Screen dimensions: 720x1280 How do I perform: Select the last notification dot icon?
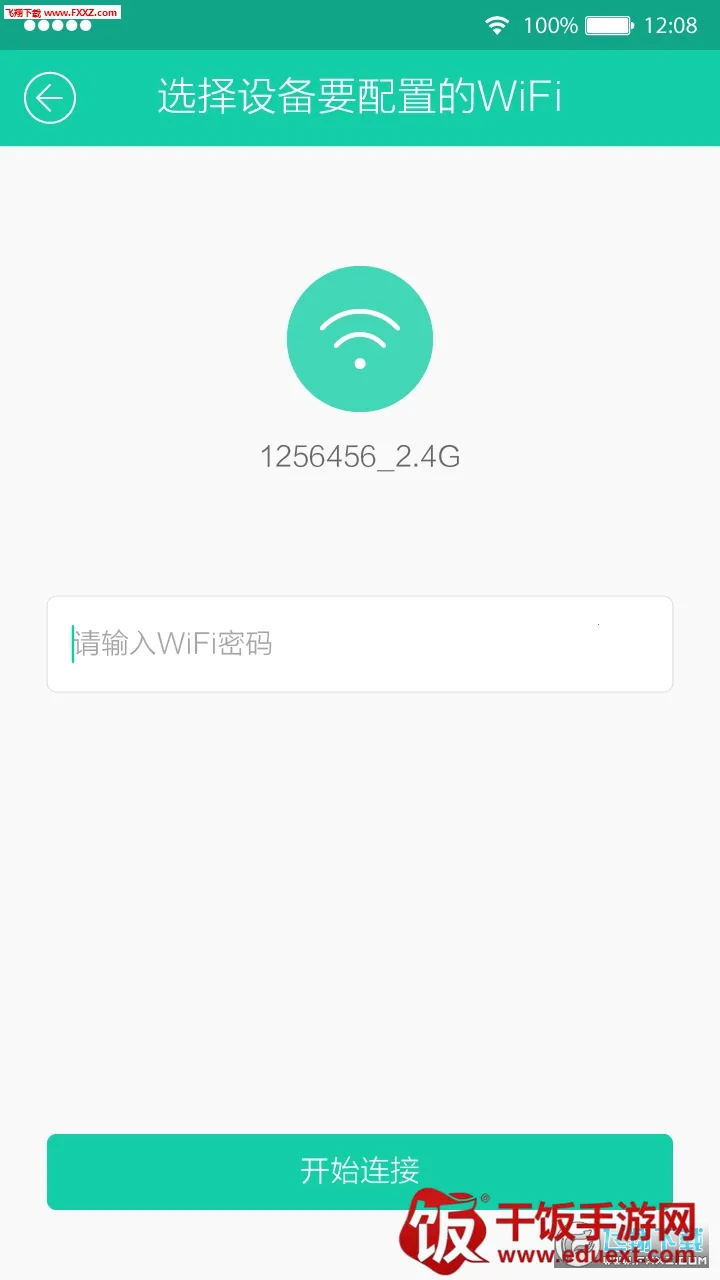[85, 25]
